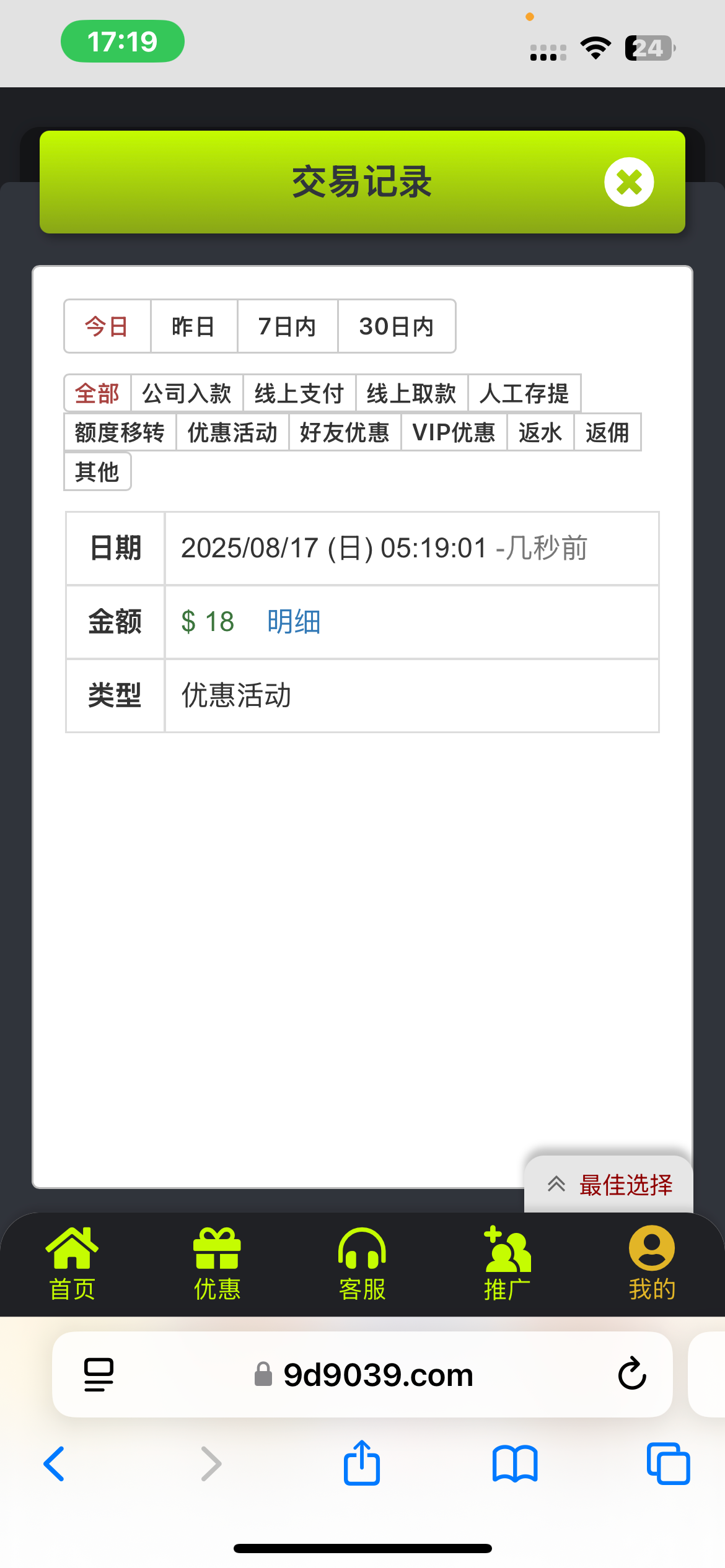Show 返水 records

click(540, 432)
